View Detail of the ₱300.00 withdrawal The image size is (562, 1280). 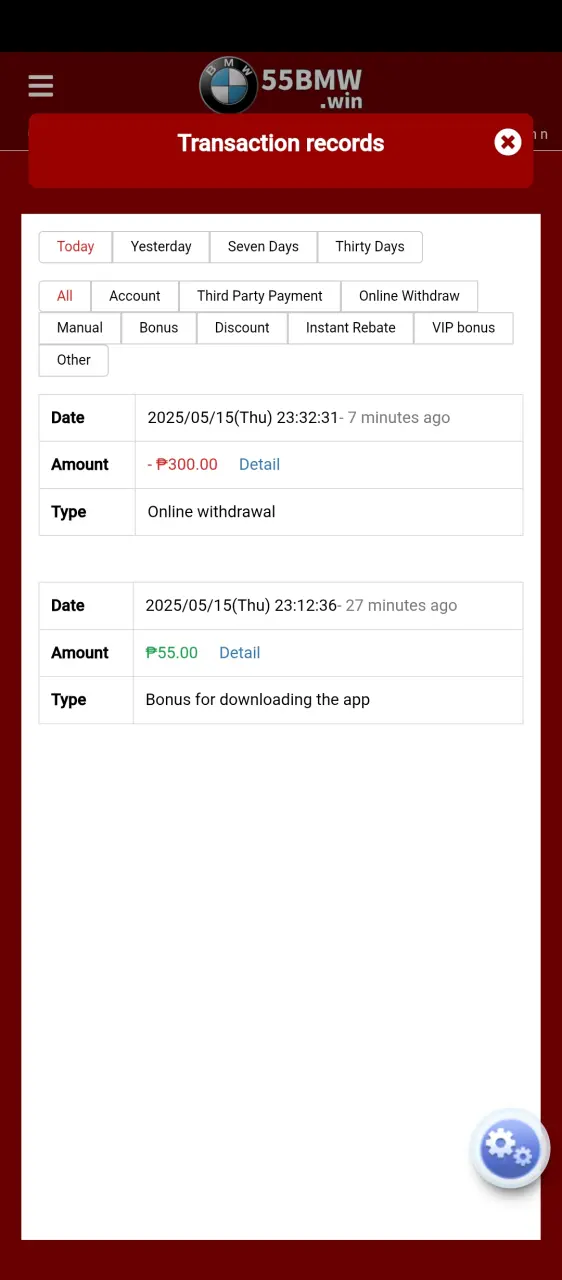pos(259,465)
